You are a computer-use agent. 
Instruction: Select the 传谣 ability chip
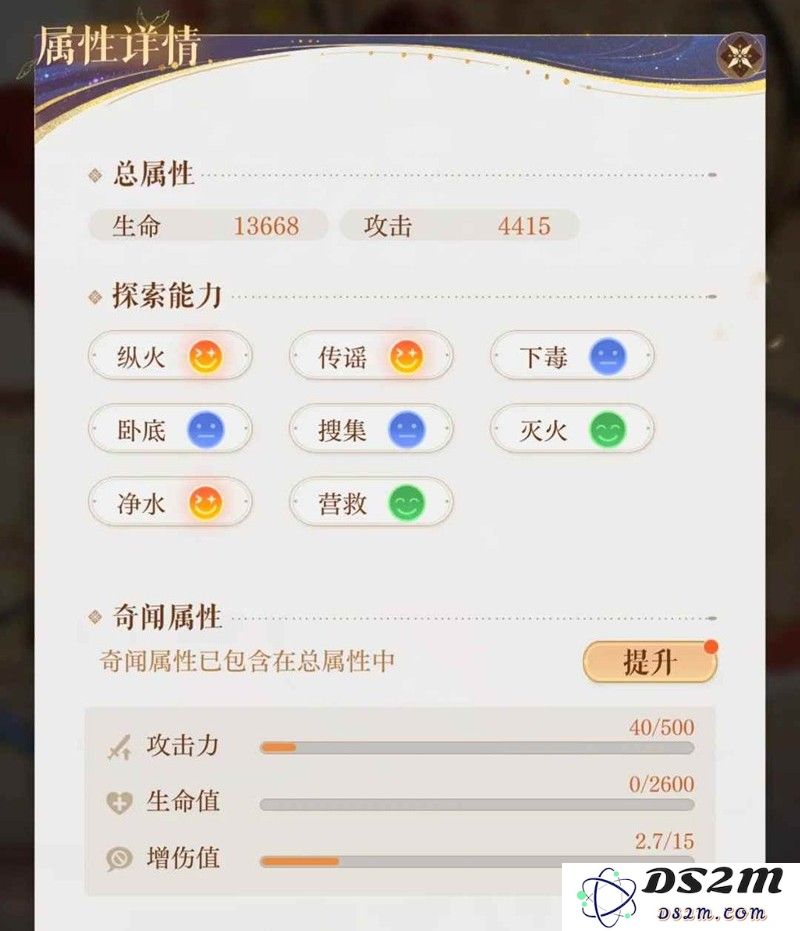pos(371,356)
